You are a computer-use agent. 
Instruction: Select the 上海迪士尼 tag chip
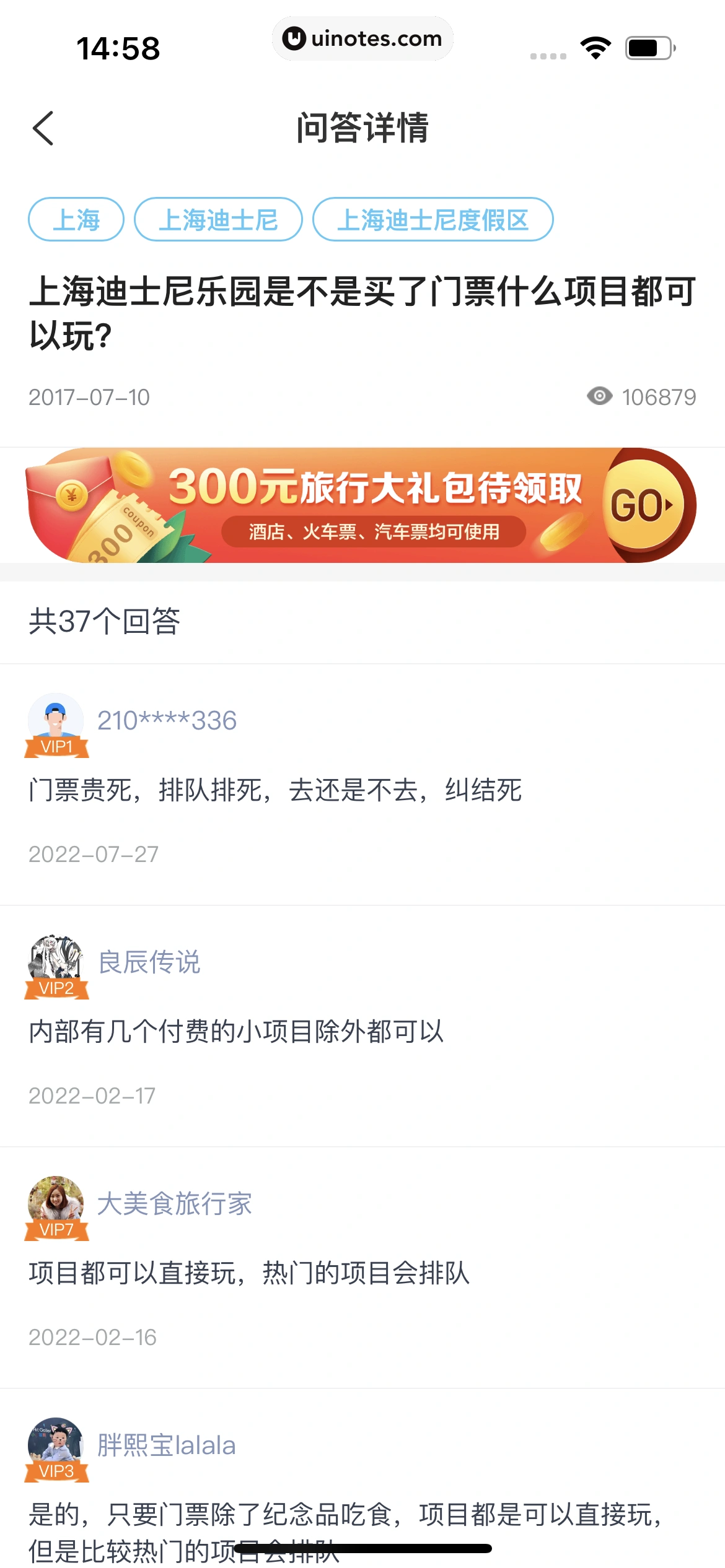[218, 220]
